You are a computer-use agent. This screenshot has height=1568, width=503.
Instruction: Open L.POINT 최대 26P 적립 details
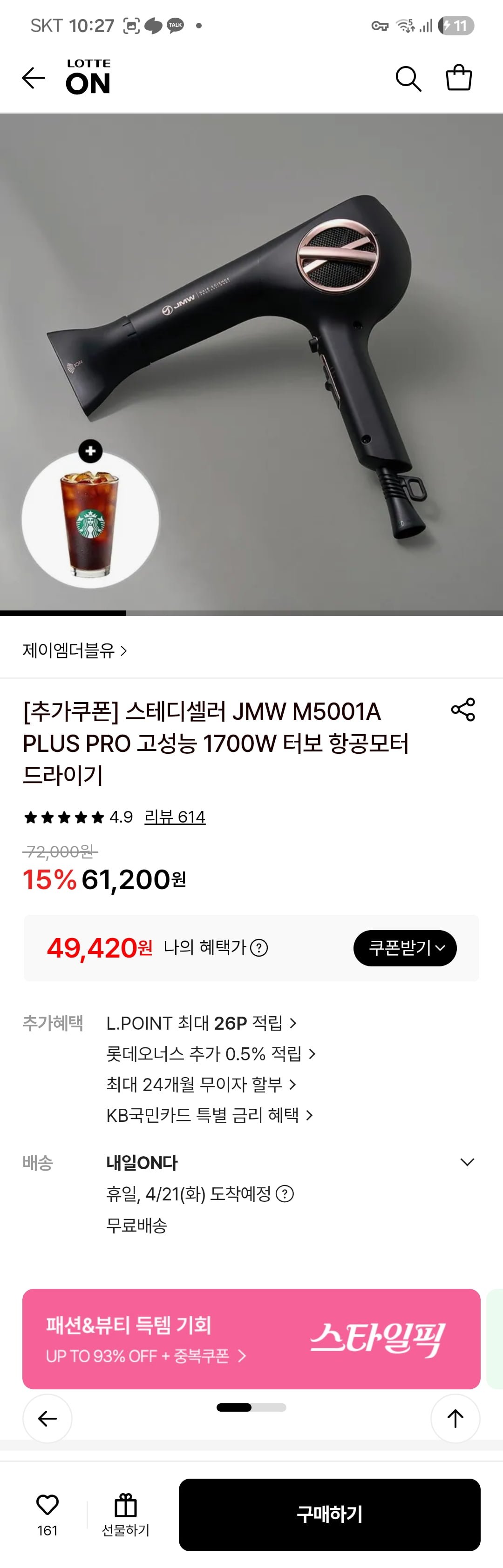201,1023
